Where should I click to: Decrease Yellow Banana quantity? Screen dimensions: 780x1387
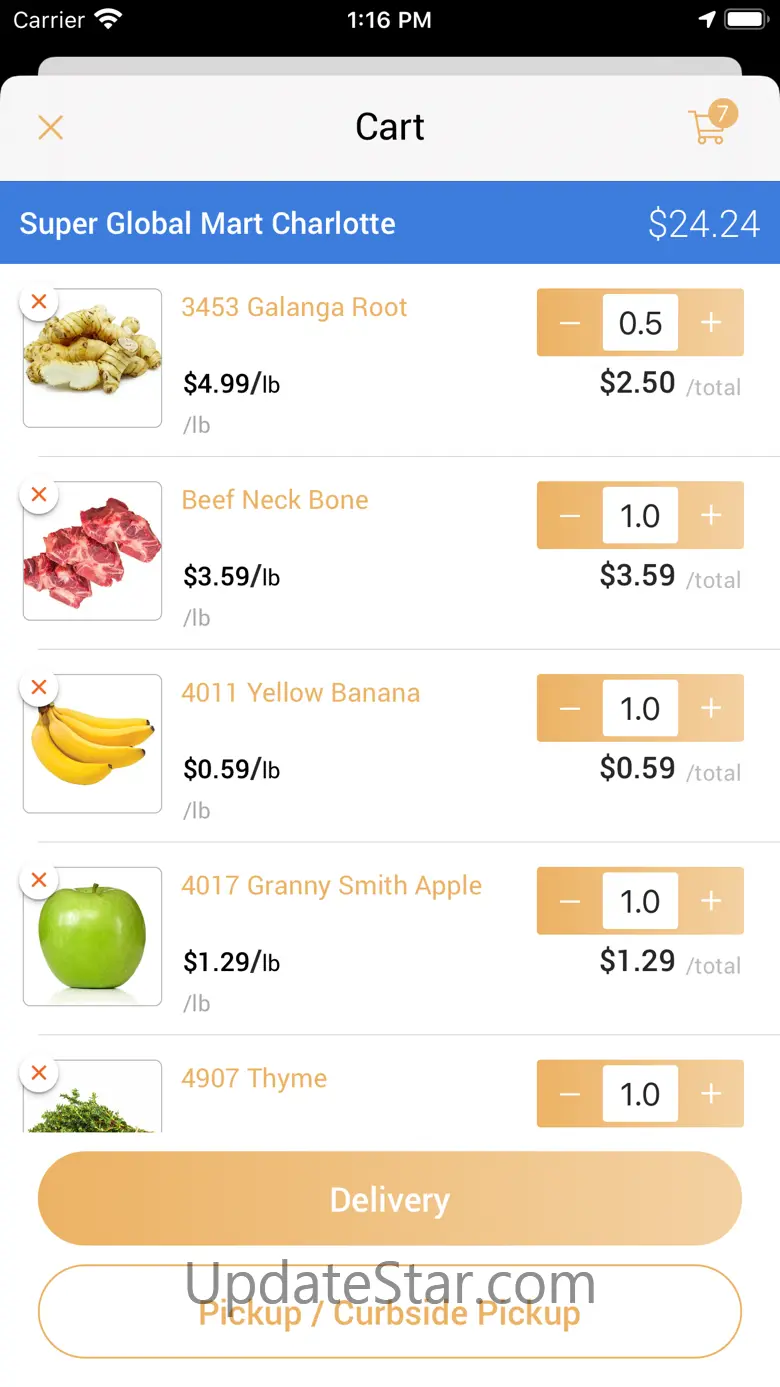570,709
